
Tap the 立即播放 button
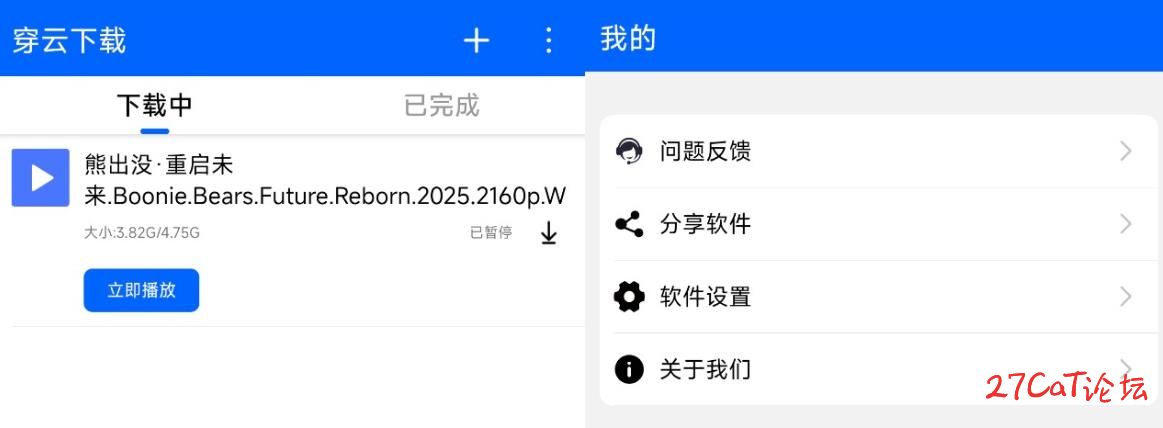click(141, 290)
